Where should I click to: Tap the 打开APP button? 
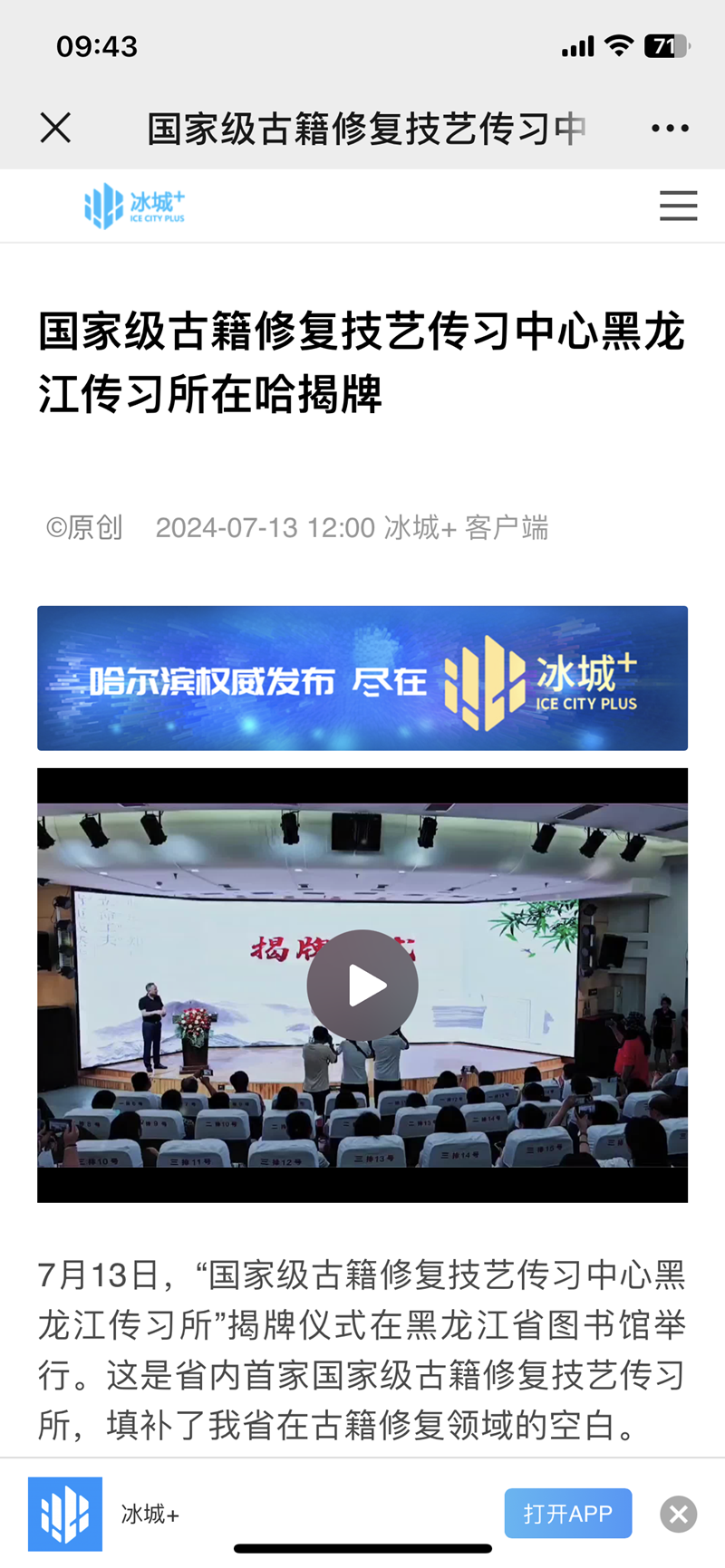click(x=568, y=1514)
